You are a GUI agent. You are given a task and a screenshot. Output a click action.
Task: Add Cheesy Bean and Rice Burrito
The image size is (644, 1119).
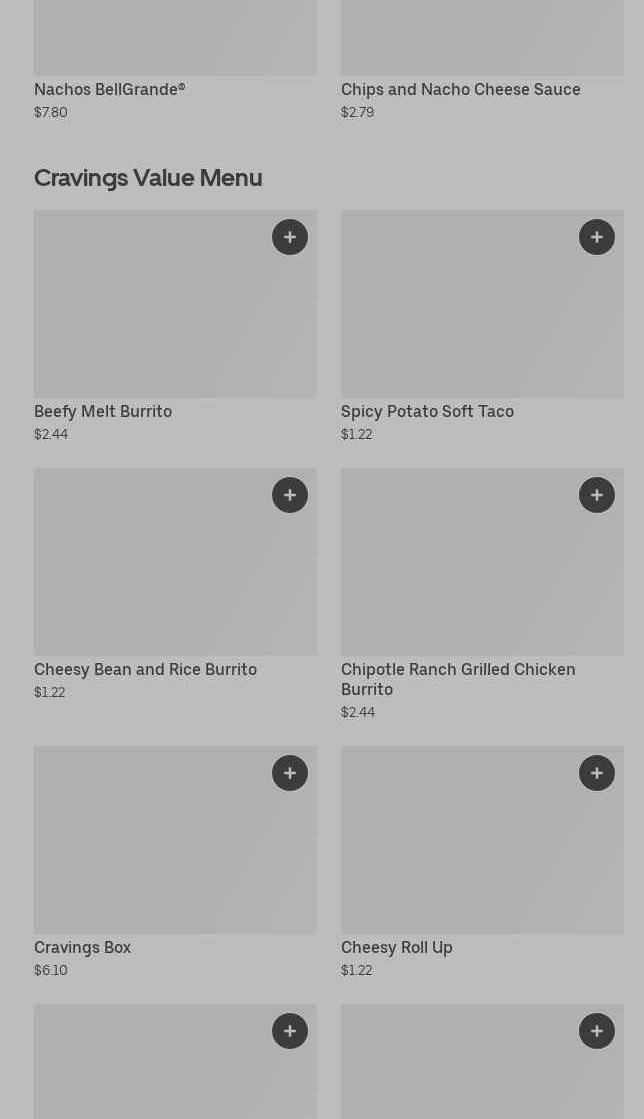click(x=290, y=495)
